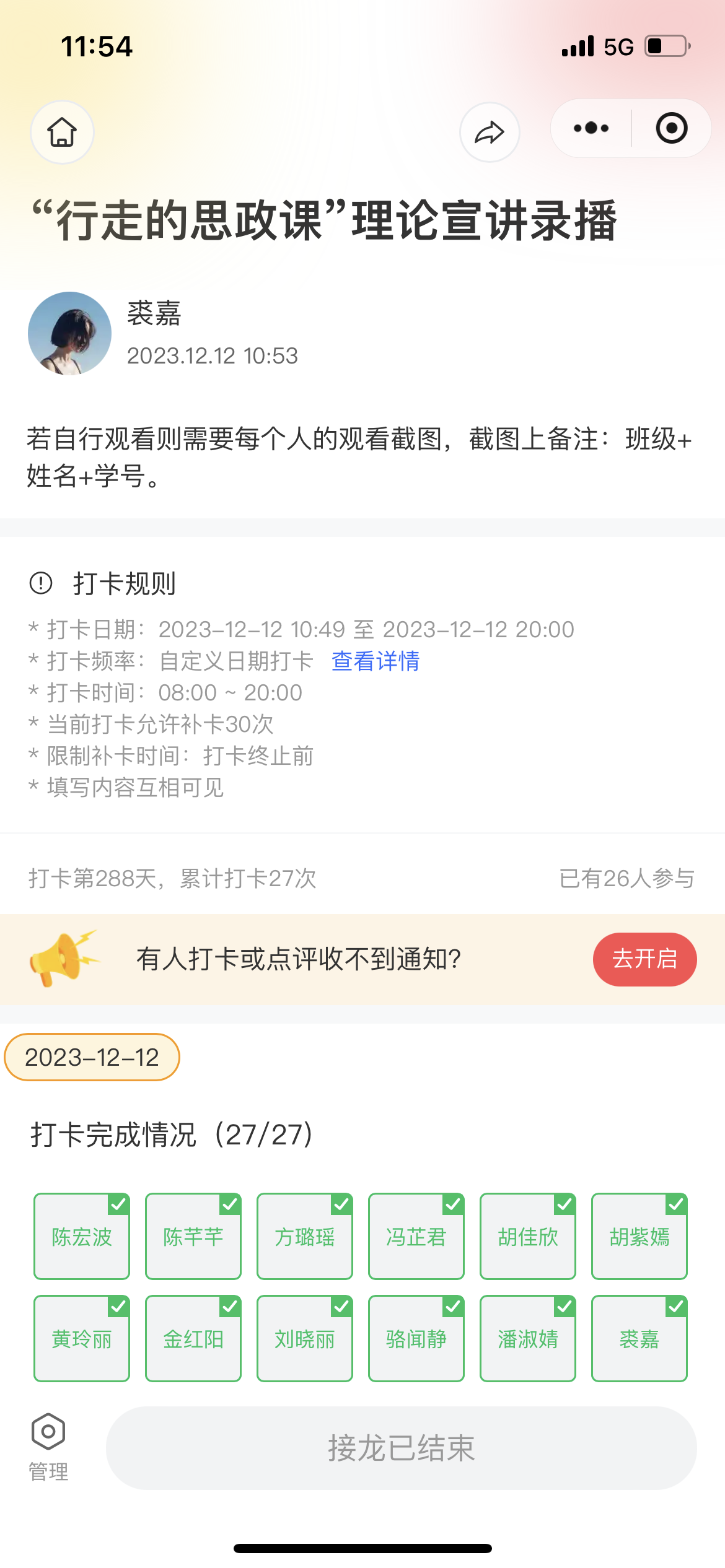Open 陈芊芊's check-in record
Viewport: 725px width, 1568px height.
(x=193, y=1237)
